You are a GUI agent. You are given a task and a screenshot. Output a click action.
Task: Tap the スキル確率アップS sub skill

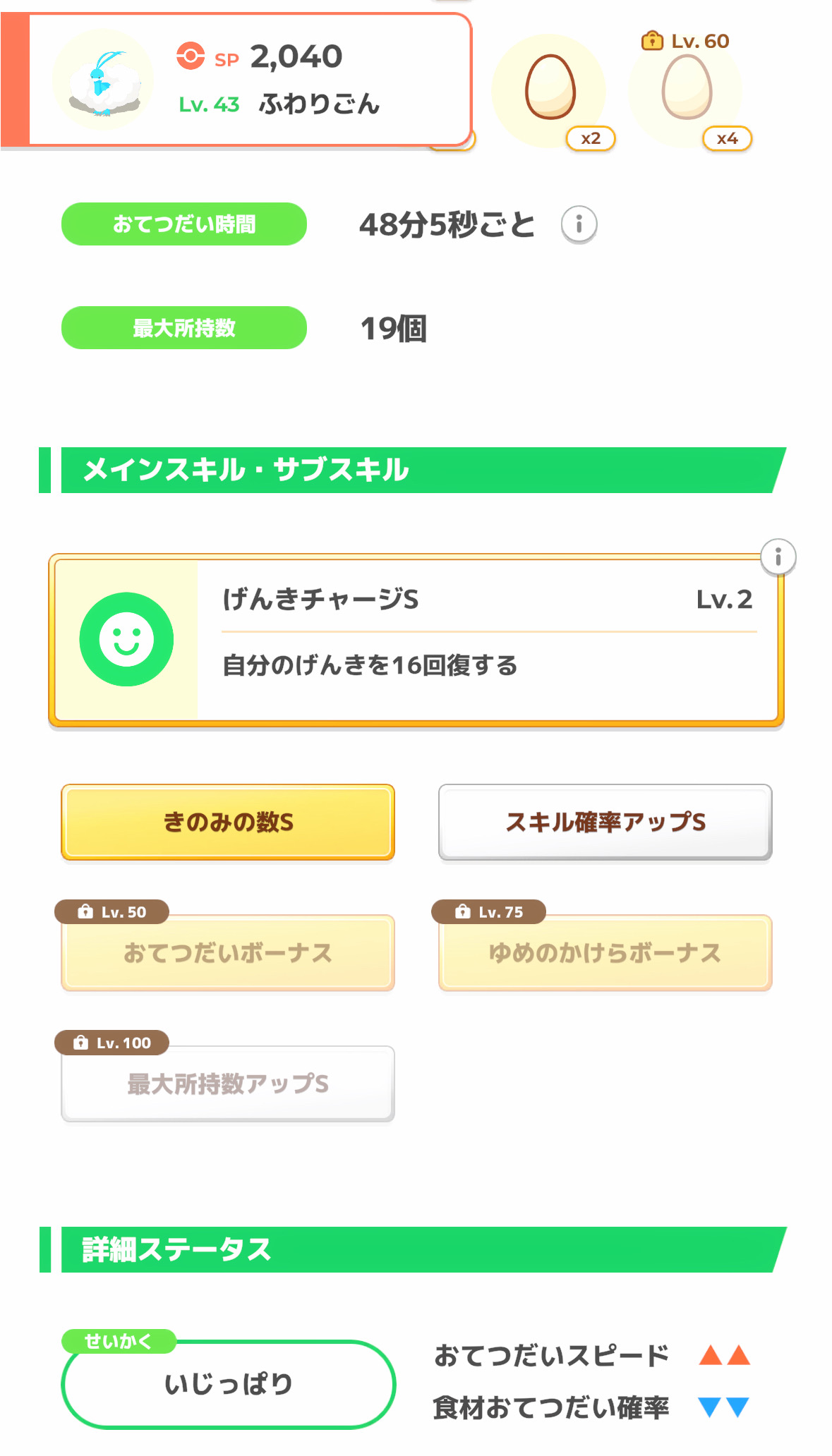click(605, 822)
